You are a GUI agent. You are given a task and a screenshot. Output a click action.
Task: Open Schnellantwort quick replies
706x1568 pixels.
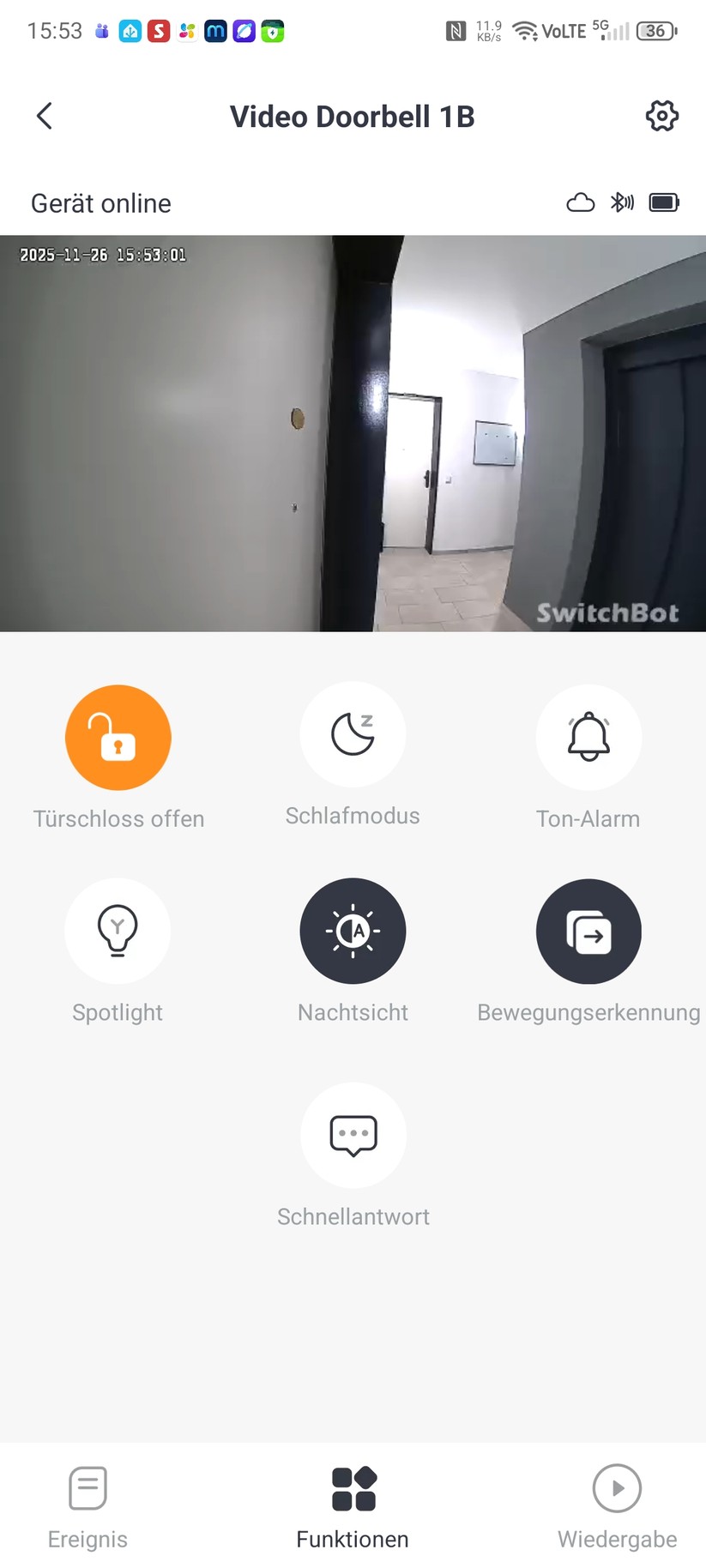[x=353, y=1135]
